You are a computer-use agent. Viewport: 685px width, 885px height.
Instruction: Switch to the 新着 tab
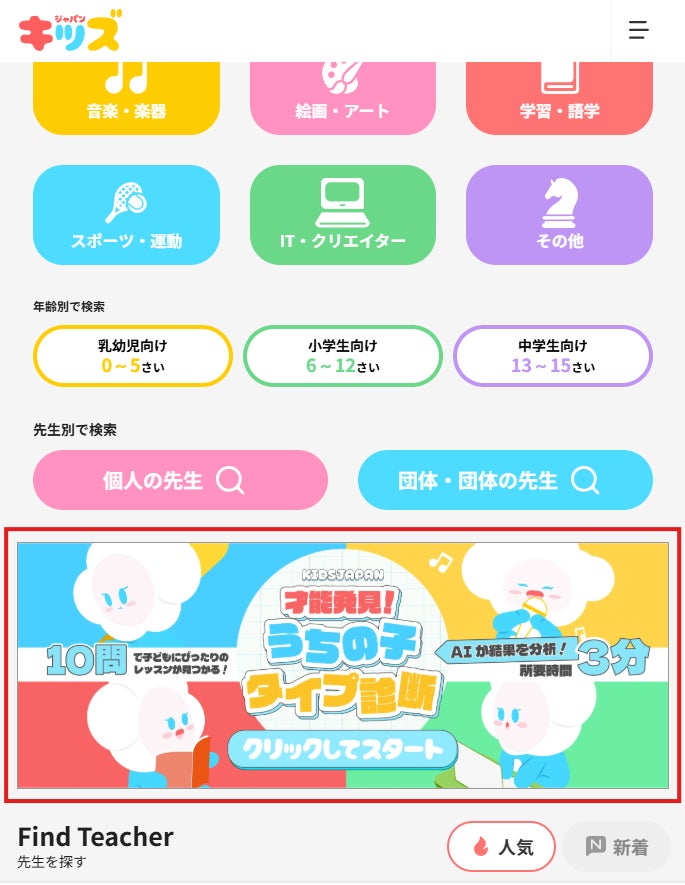[x=615, y=847]
